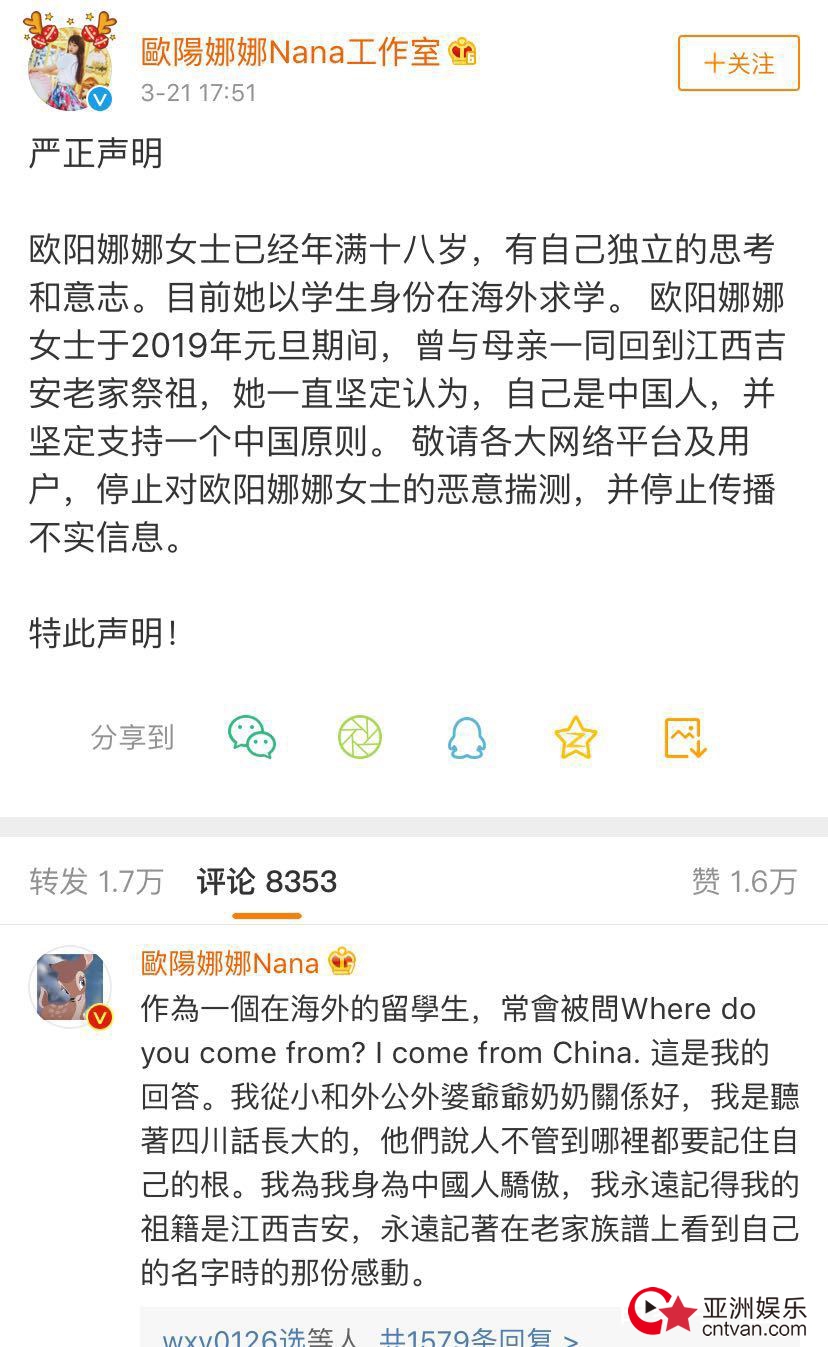This screenshot has width=828, height=1347.
Task: Open the 歐陽娜娜Nana工作室 username link
Action: (291, 51)
